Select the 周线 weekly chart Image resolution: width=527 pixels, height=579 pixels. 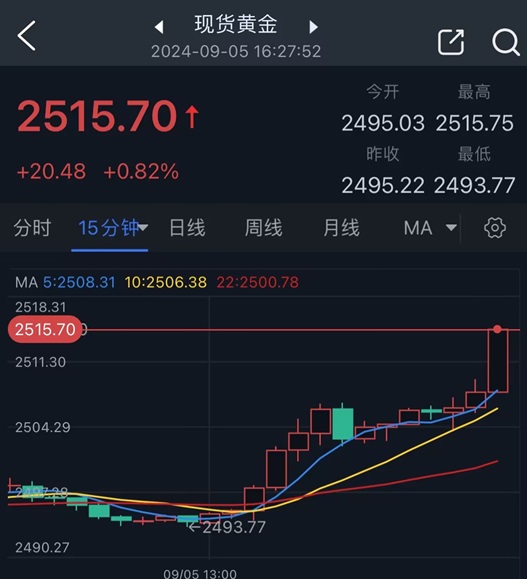pos(264,227)
